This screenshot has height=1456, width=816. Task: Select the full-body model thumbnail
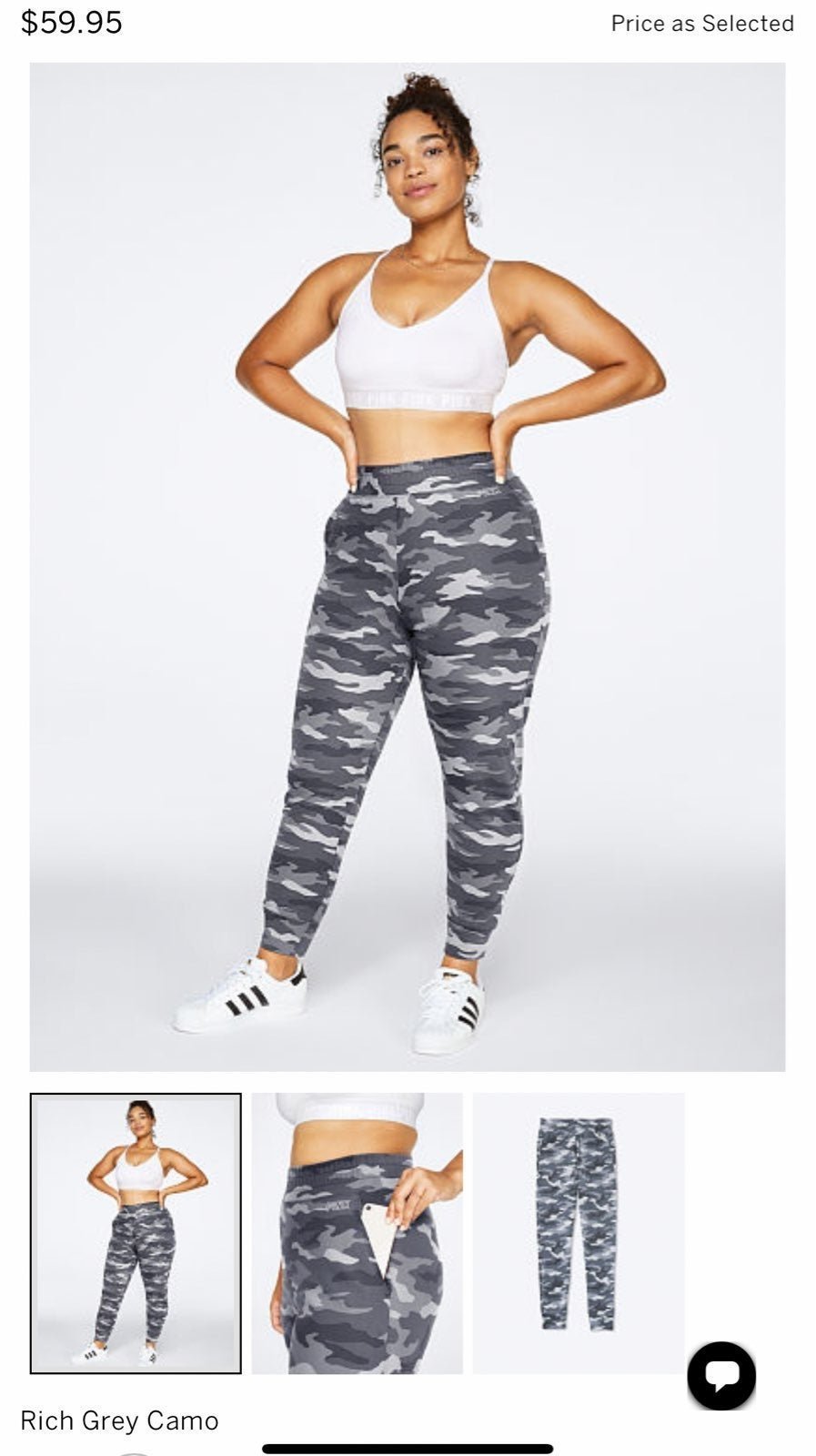click(x=136, y=1233)
